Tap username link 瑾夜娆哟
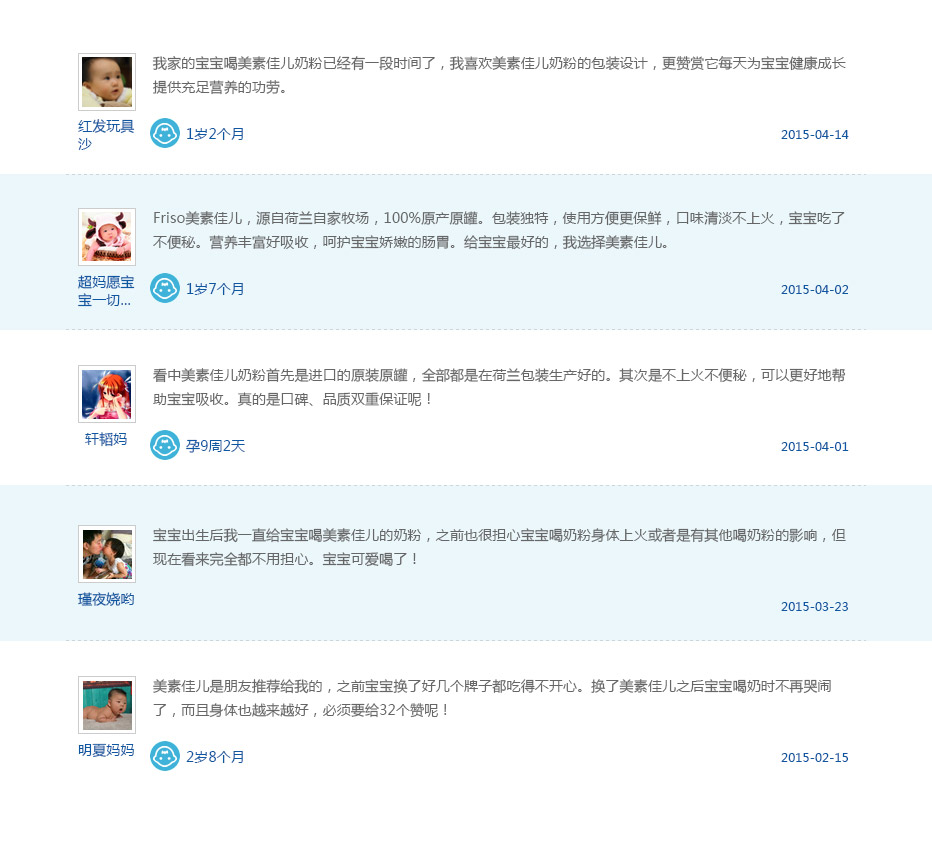Screen dimensions: 932x843 pyautogui.click(x=106, y=600)
